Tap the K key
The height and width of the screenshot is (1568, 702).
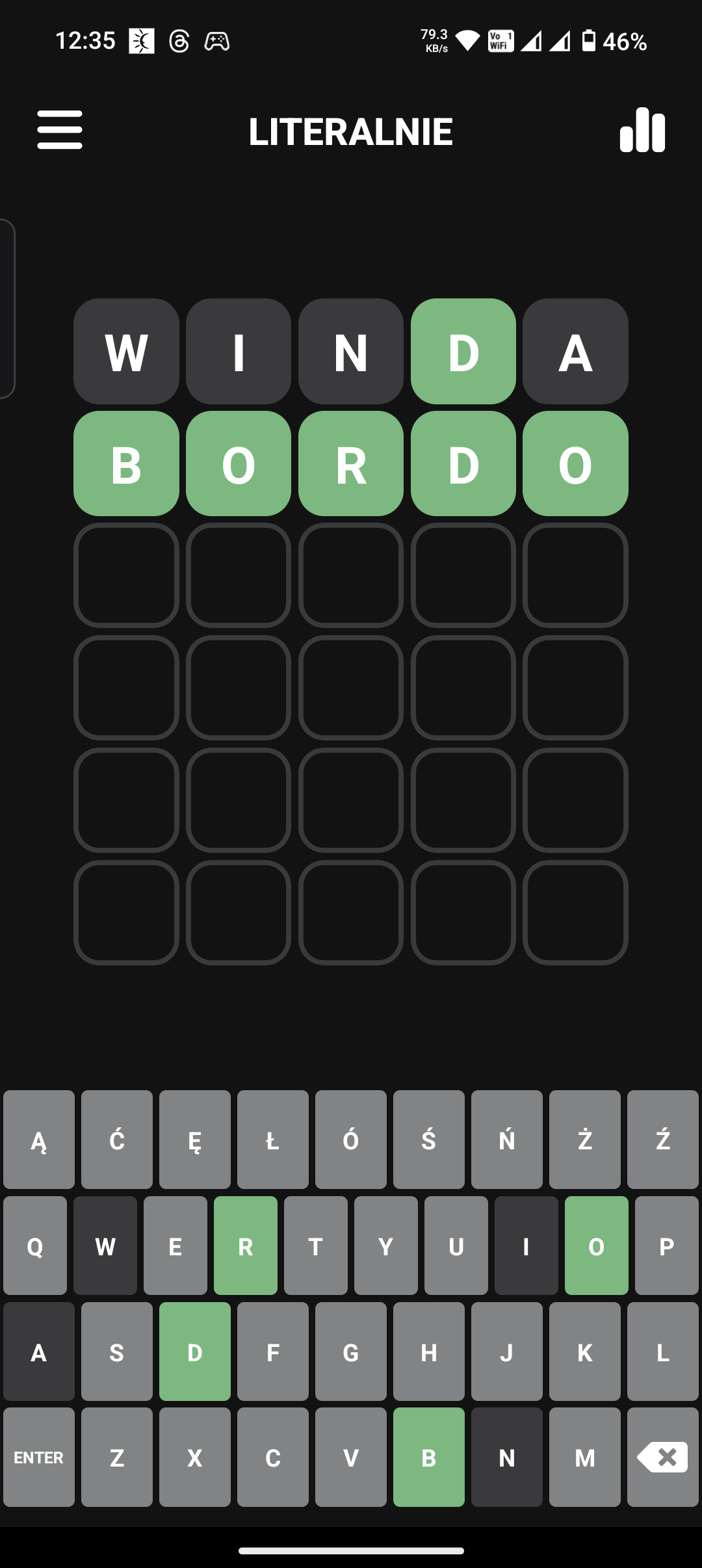(x=585, y=1352)
